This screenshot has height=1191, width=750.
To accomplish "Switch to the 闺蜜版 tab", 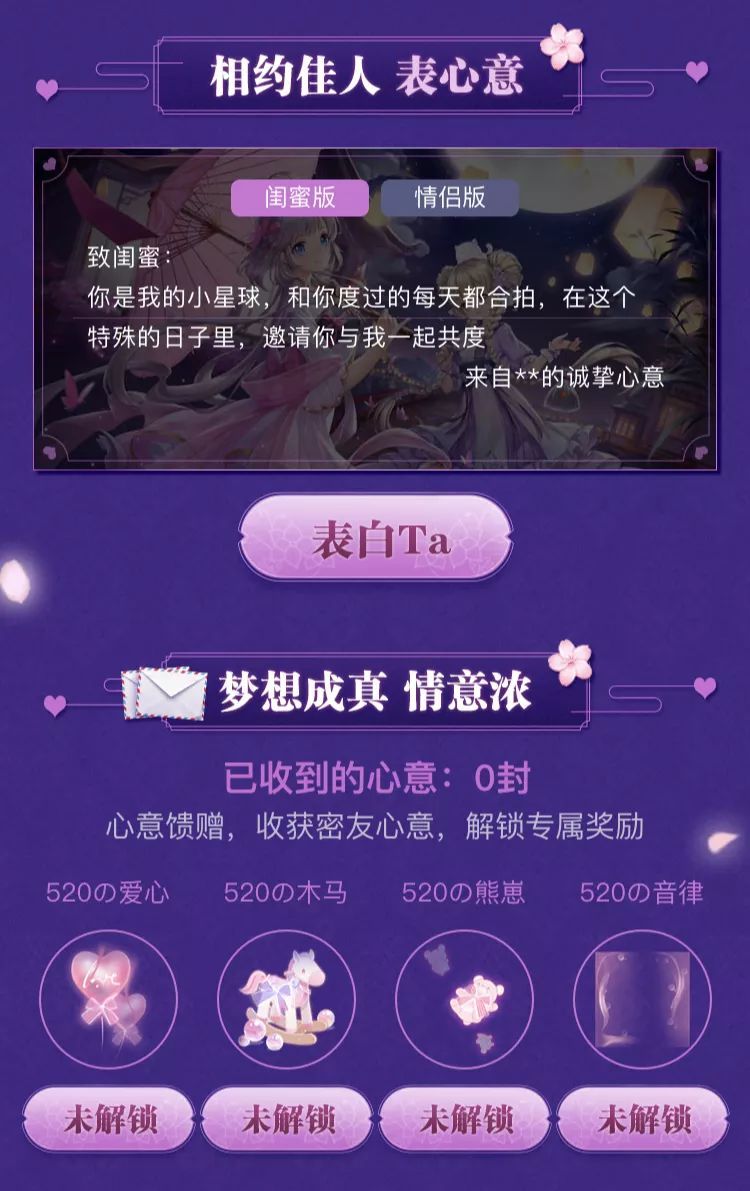I will 300,197.
